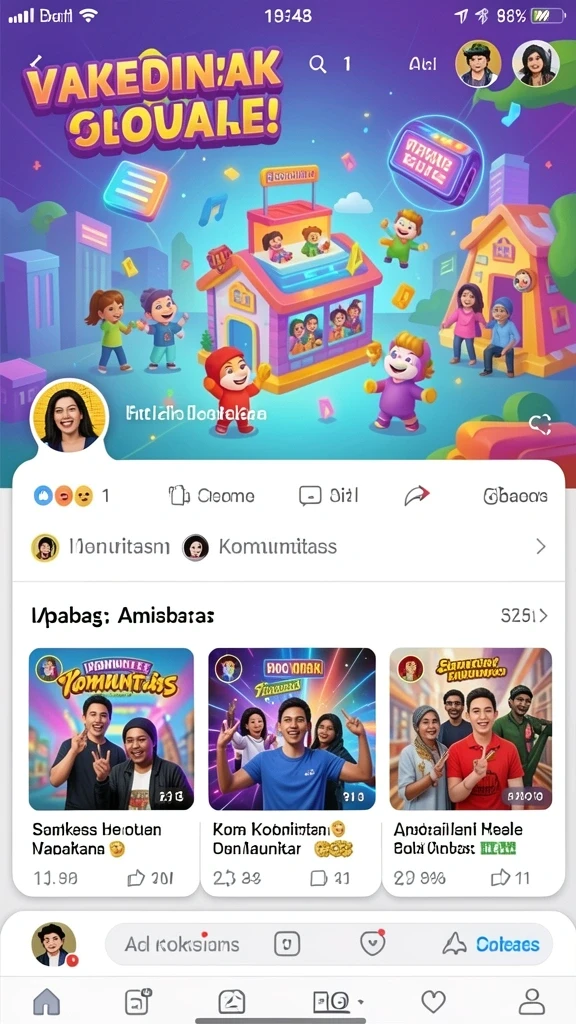The height and width of the screenshot is (1024, 576).
Task: Switch to the profile person tab
Action: click(x=532, y=1000)
